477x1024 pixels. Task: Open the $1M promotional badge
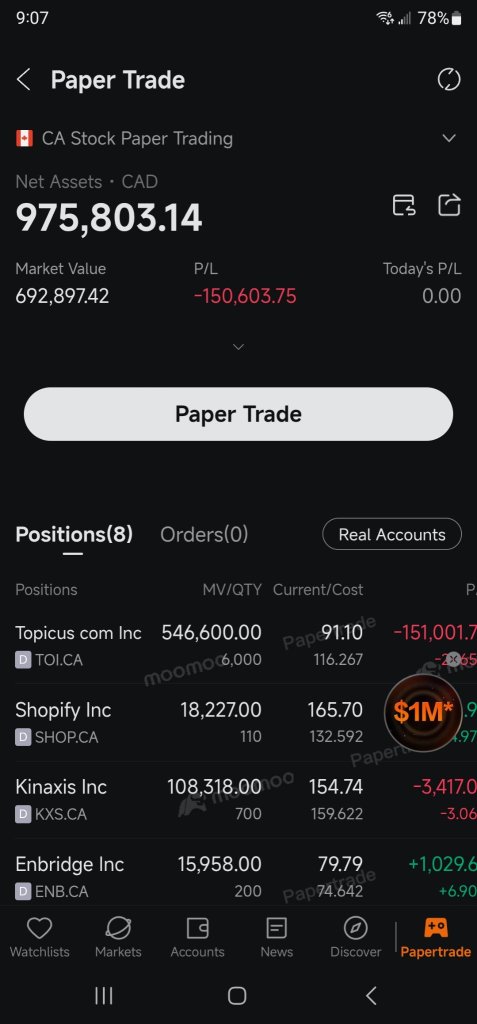[423, 712]
